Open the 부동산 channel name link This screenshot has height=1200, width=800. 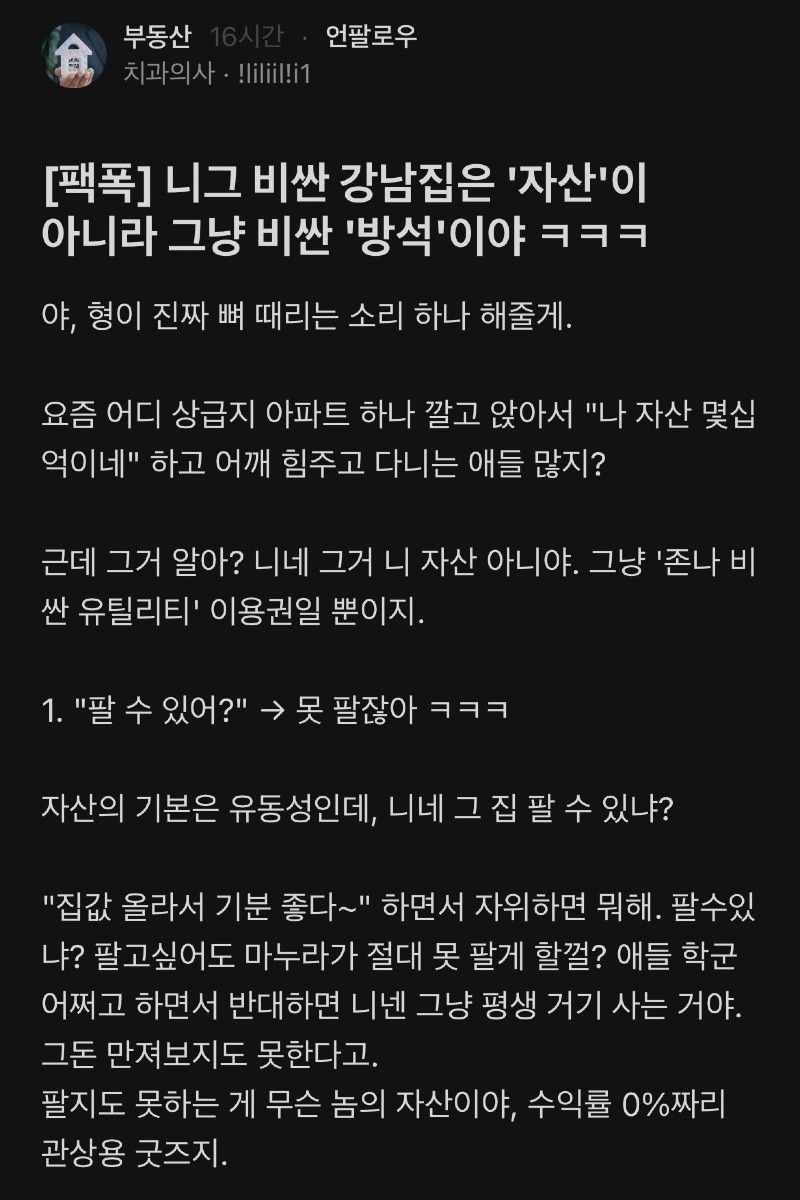click(x=159, y=38)
